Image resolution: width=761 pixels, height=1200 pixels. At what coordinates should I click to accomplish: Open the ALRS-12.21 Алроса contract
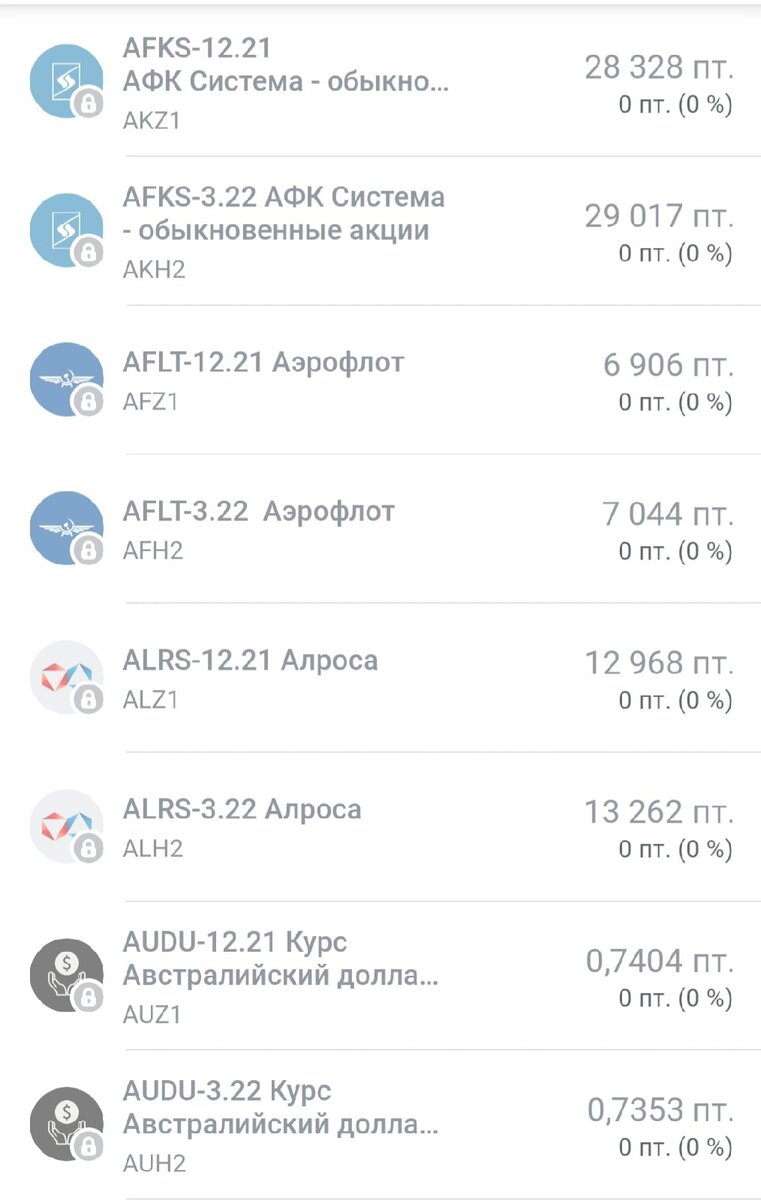point(250,662)
